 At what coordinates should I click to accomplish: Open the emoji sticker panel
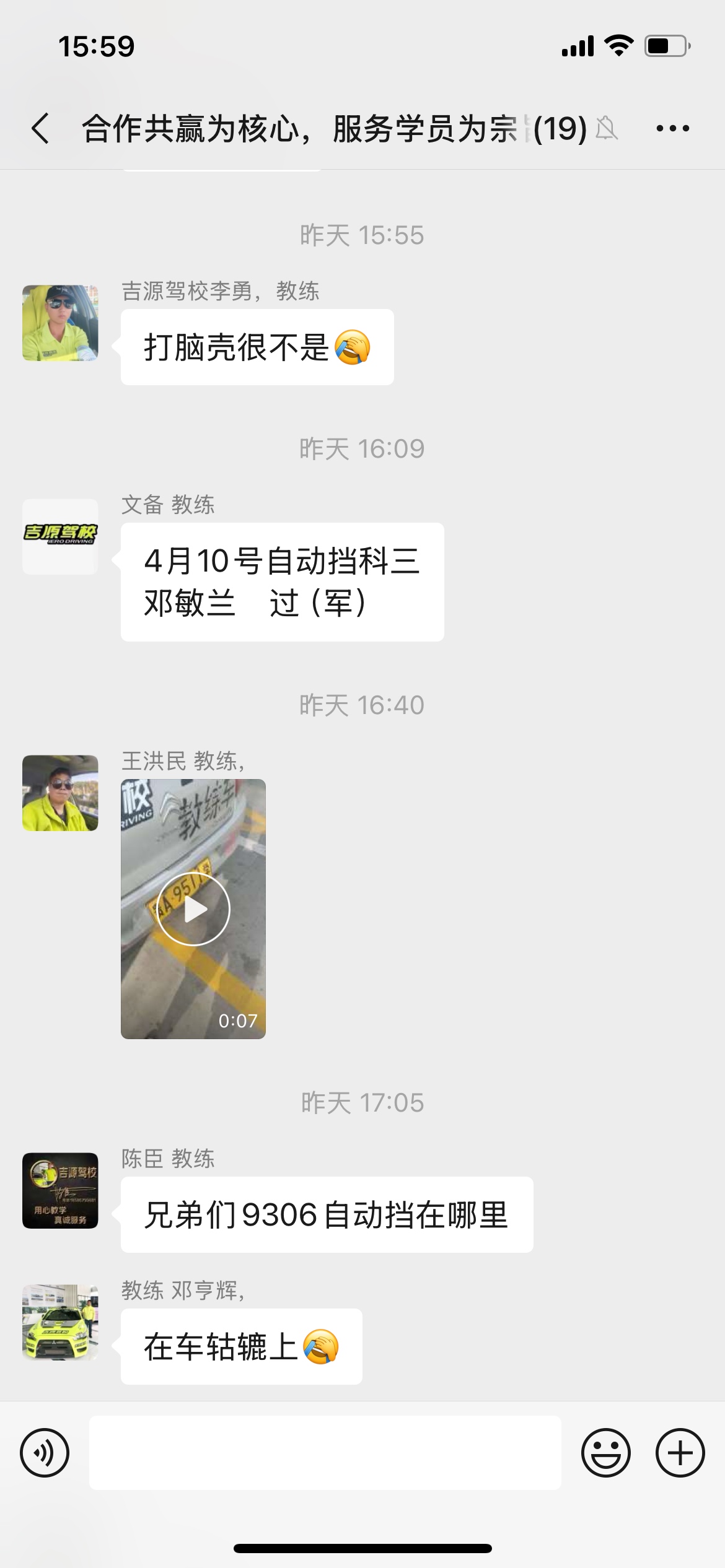pyautogui.click(x=605, y=1452)
